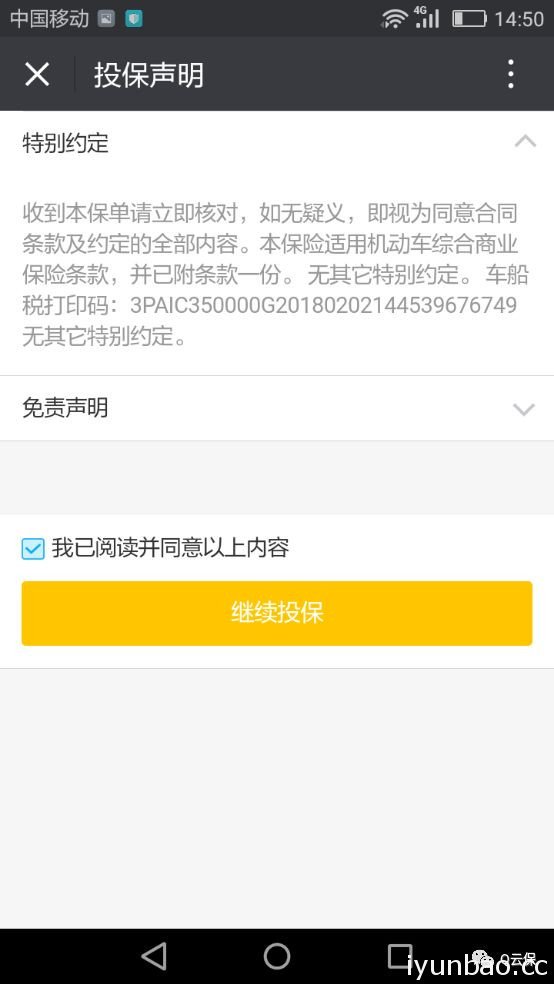Screen dimensions: 554x985
Task: Close the 投保声明 page with the X
Action: (37, 75)
